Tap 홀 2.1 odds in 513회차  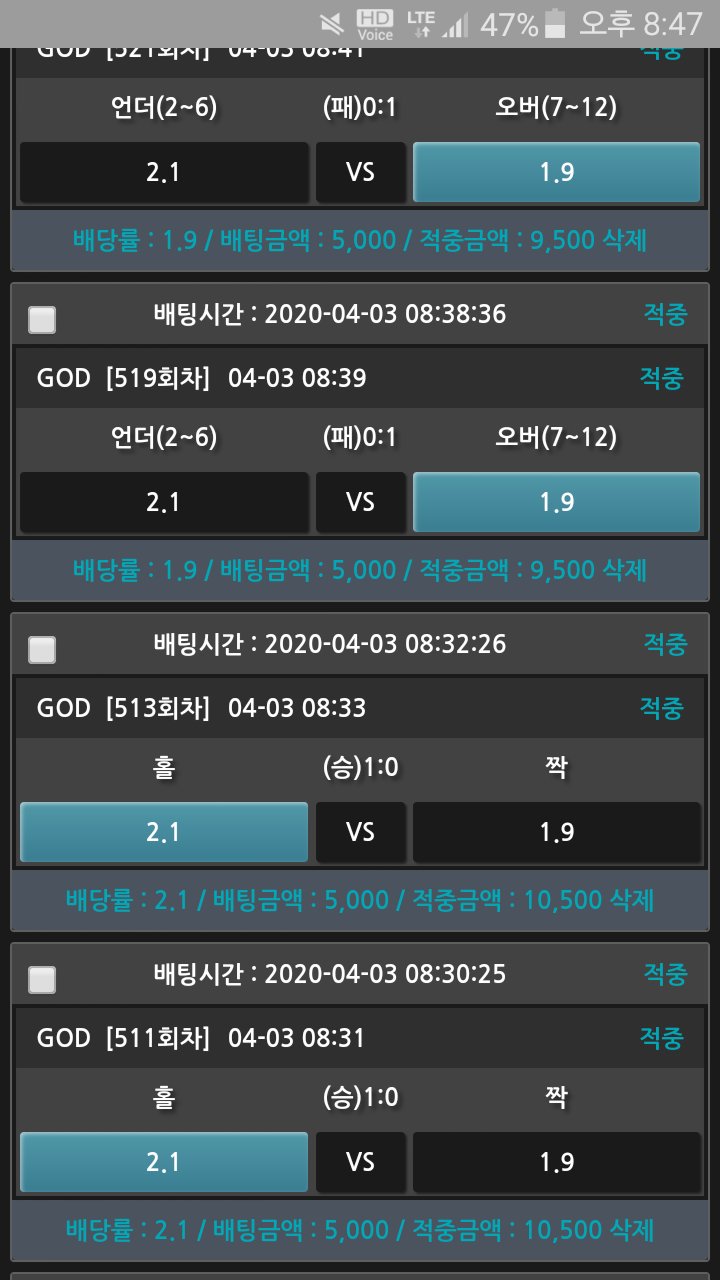[164, 832]
